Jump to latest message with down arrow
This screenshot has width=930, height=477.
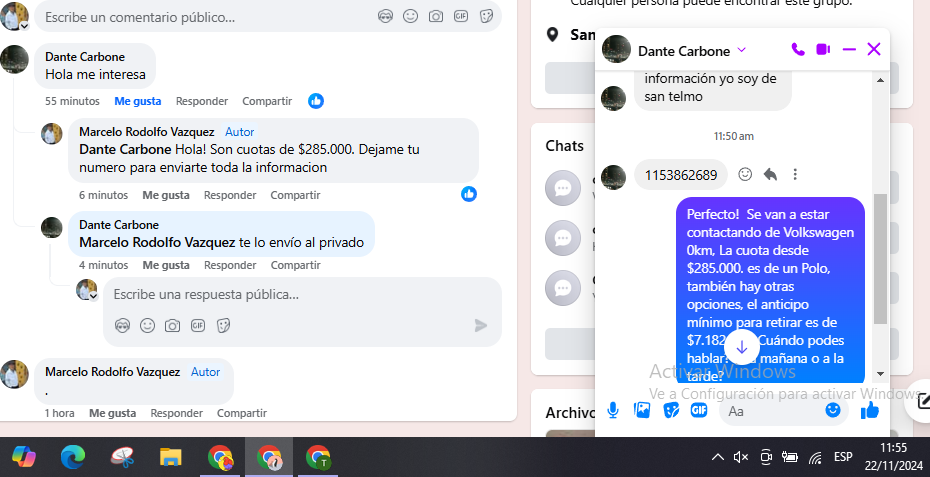(741, 348)
